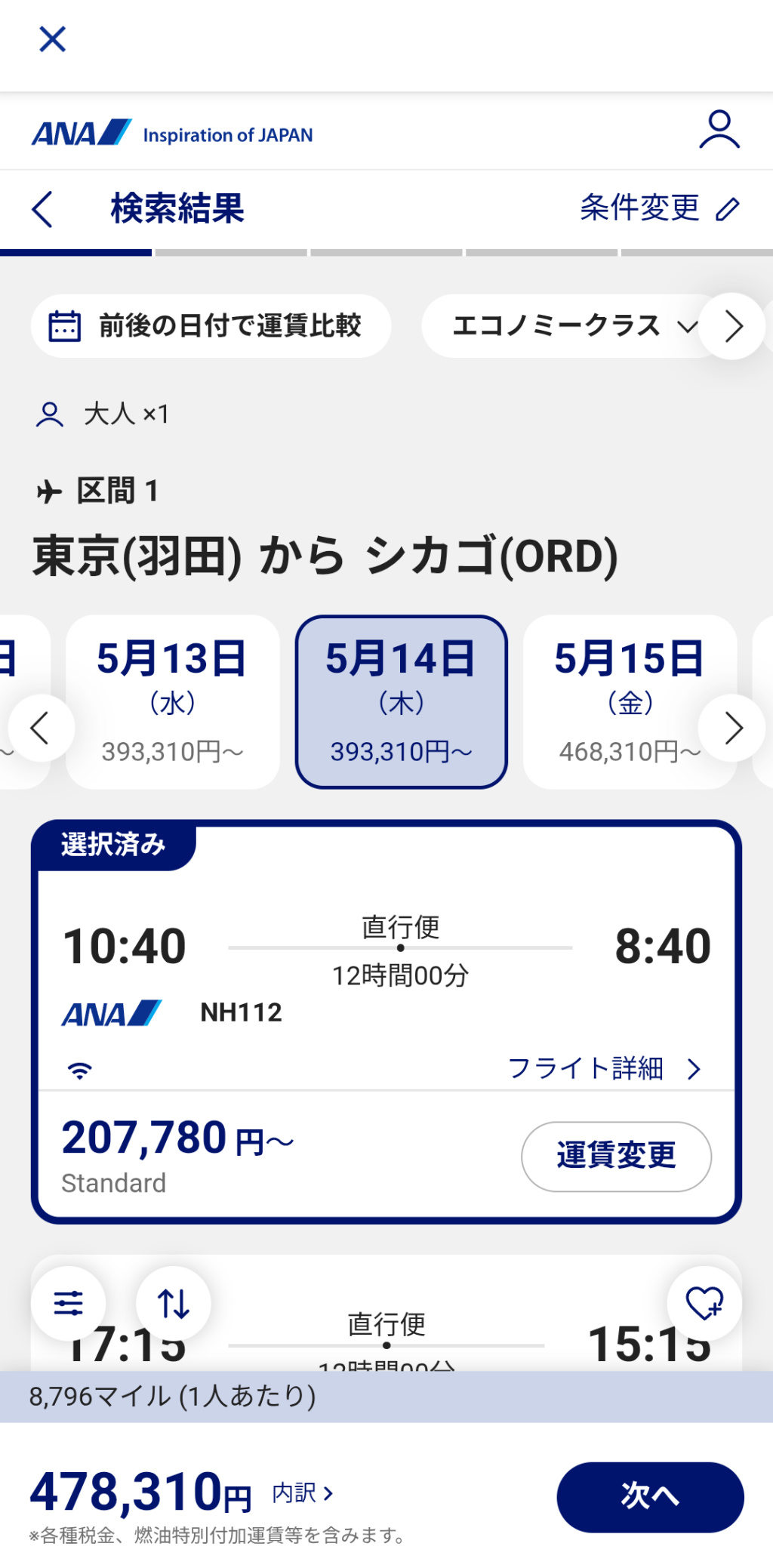Open the account profile icon

[719, 130]
